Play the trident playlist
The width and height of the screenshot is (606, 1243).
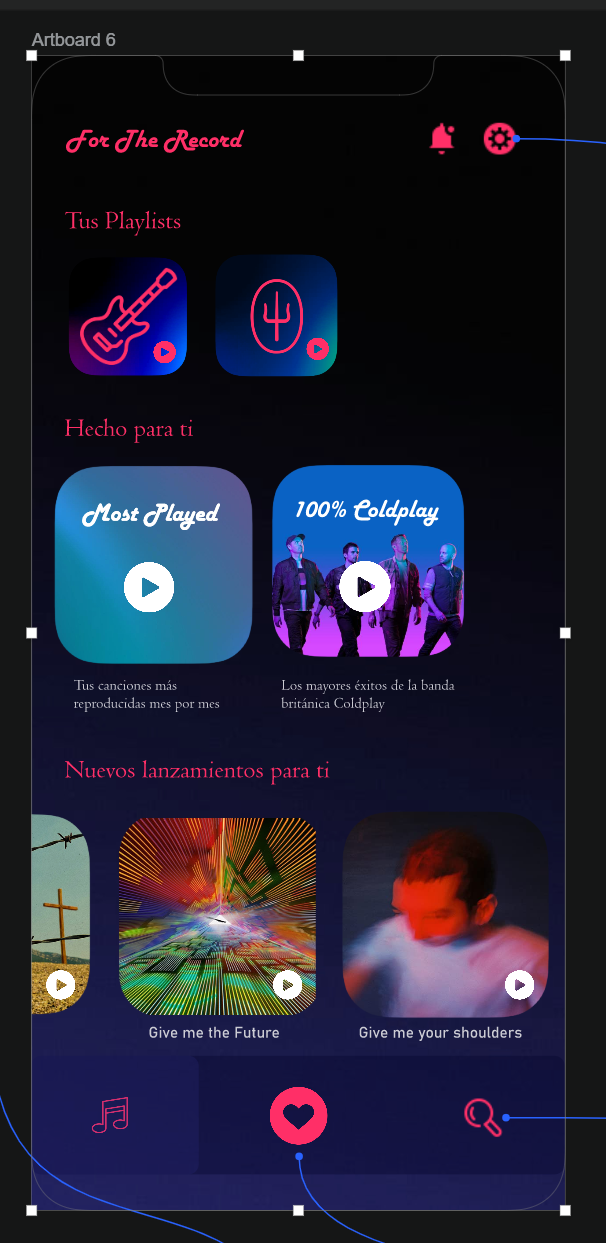point(317,349)
